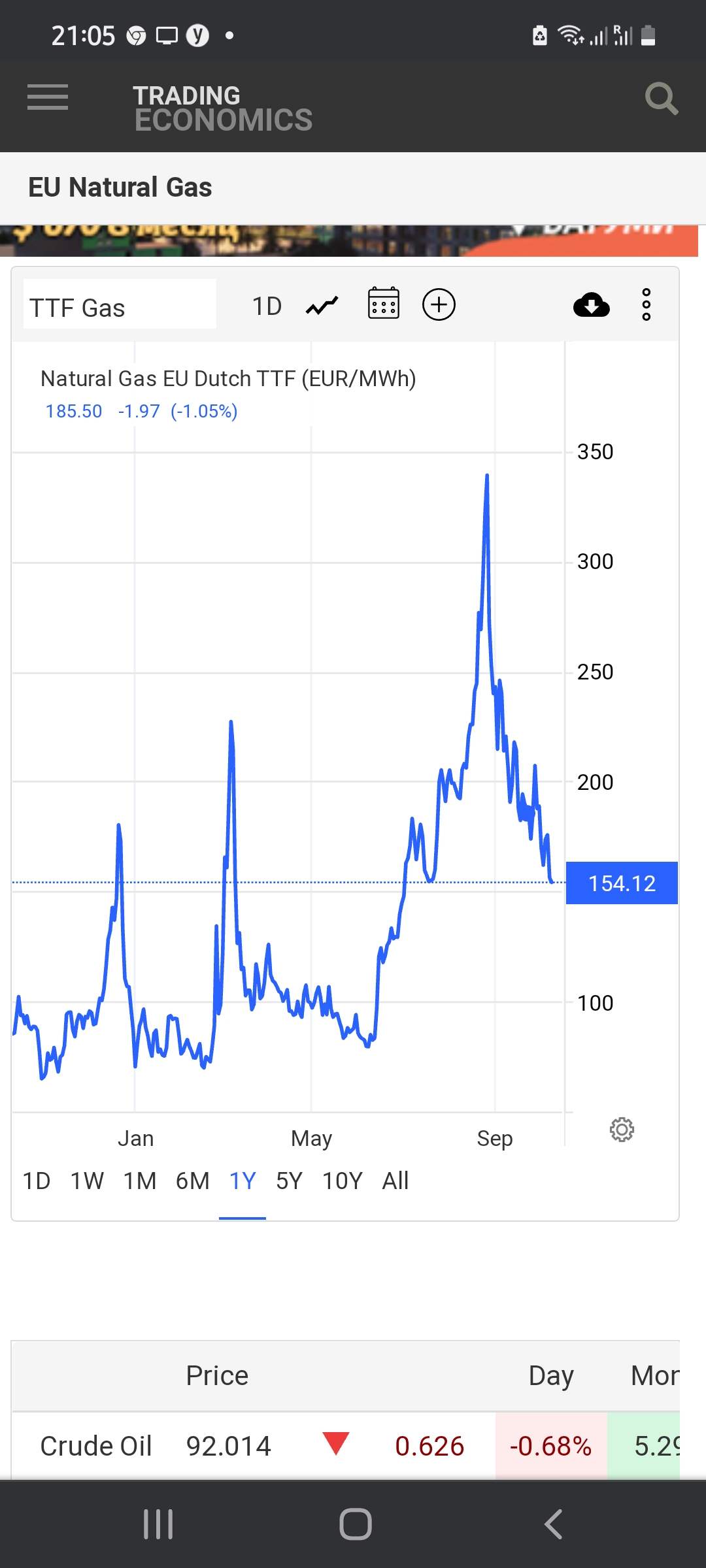Change the 1D chart interval
This screenshot has width=706, height=1568.
point(267,306)
